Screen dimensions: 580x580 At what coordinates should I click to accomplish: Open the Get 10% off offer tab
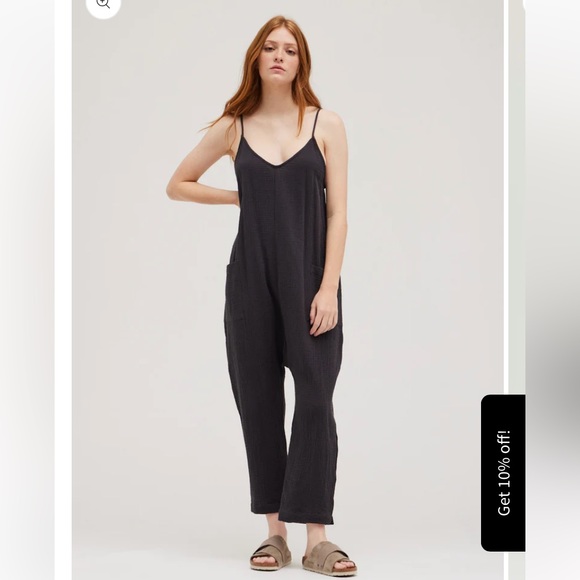click(x=503, y=473)
